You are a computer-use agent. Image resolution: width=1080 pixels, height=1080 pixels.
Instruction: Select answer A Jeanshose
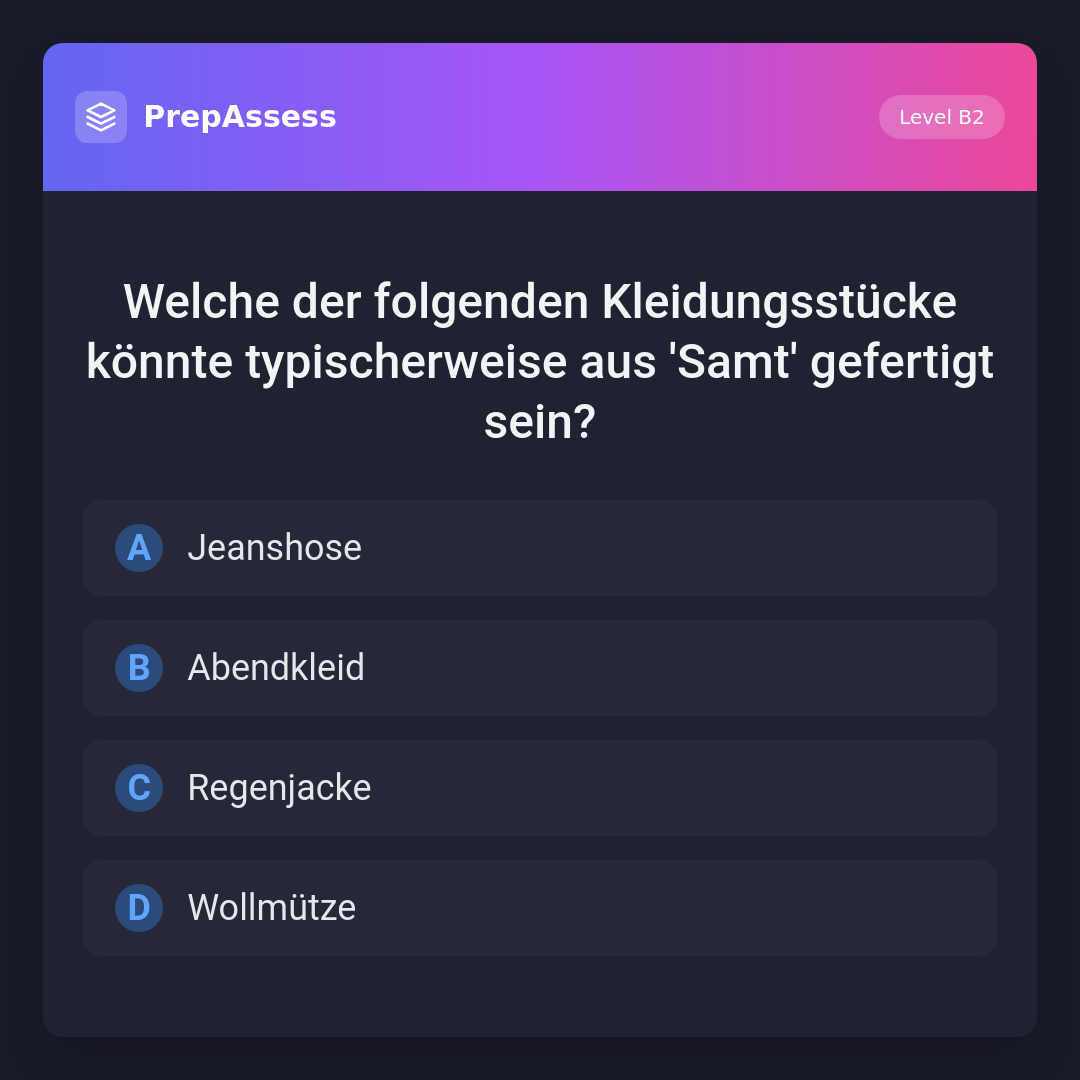coord(539,548)
